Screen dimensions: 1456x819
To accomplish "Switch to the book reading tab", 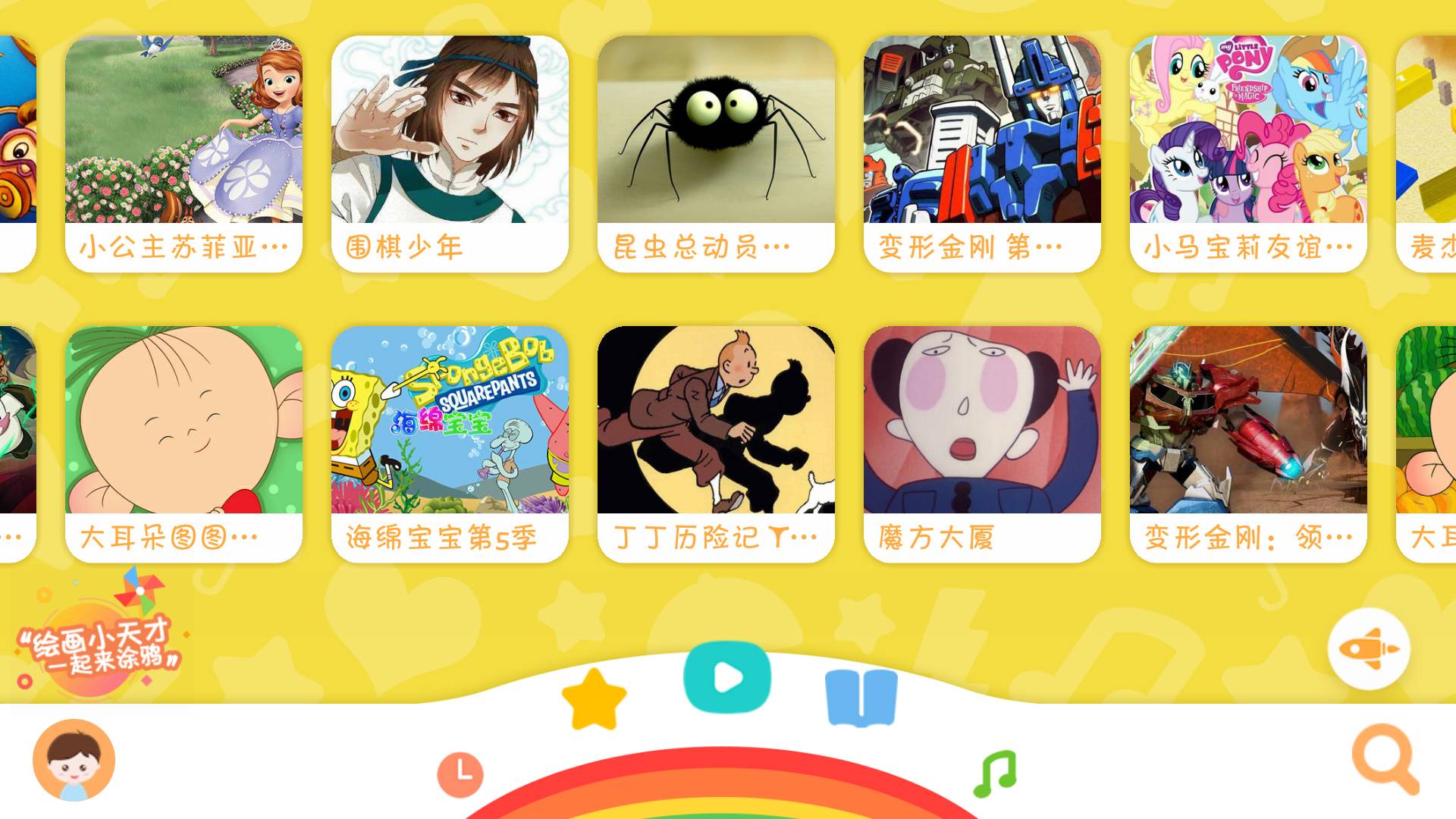I will pyautogui.click(x=861, y=698).
